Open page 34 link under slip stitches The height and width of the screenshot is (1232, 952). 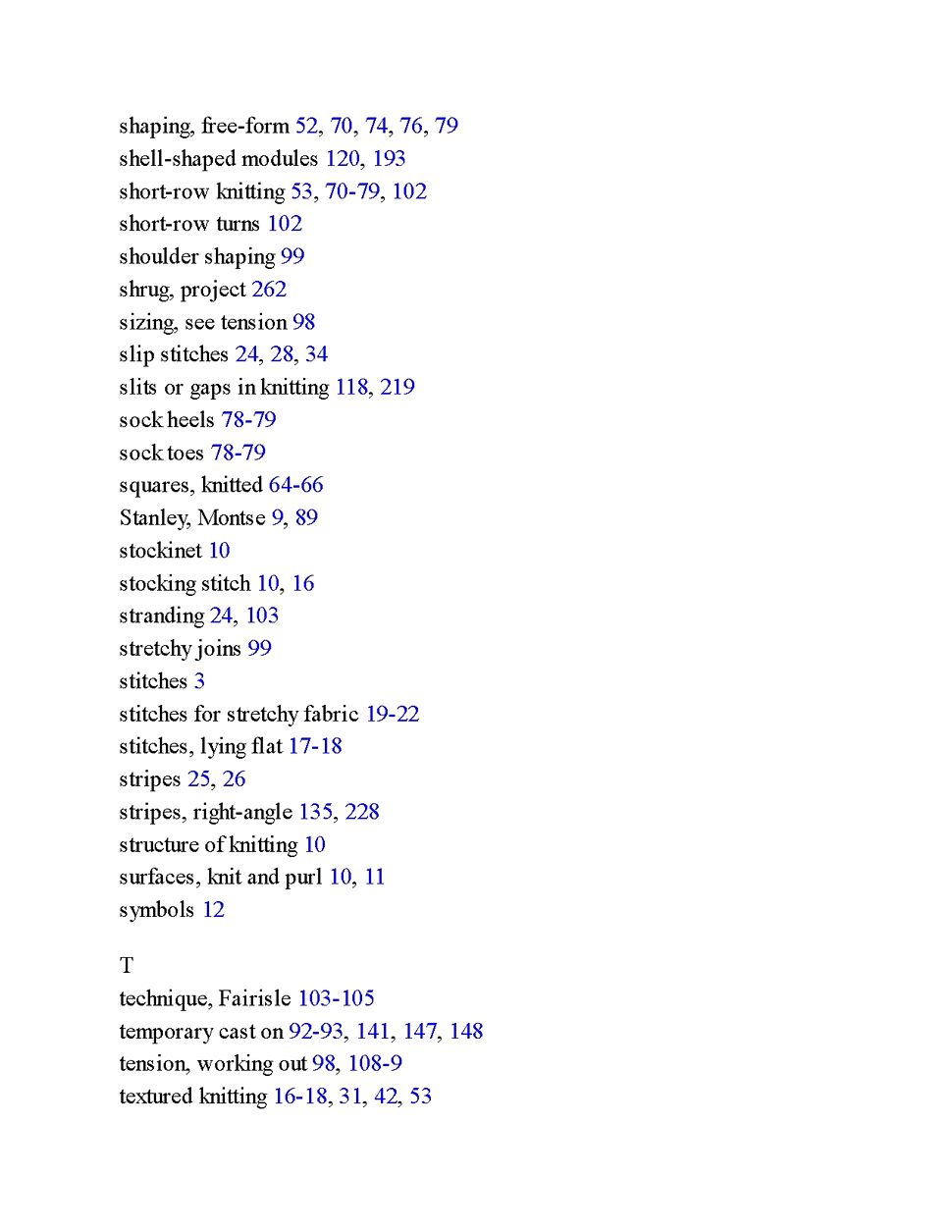(x=316, y=354)
